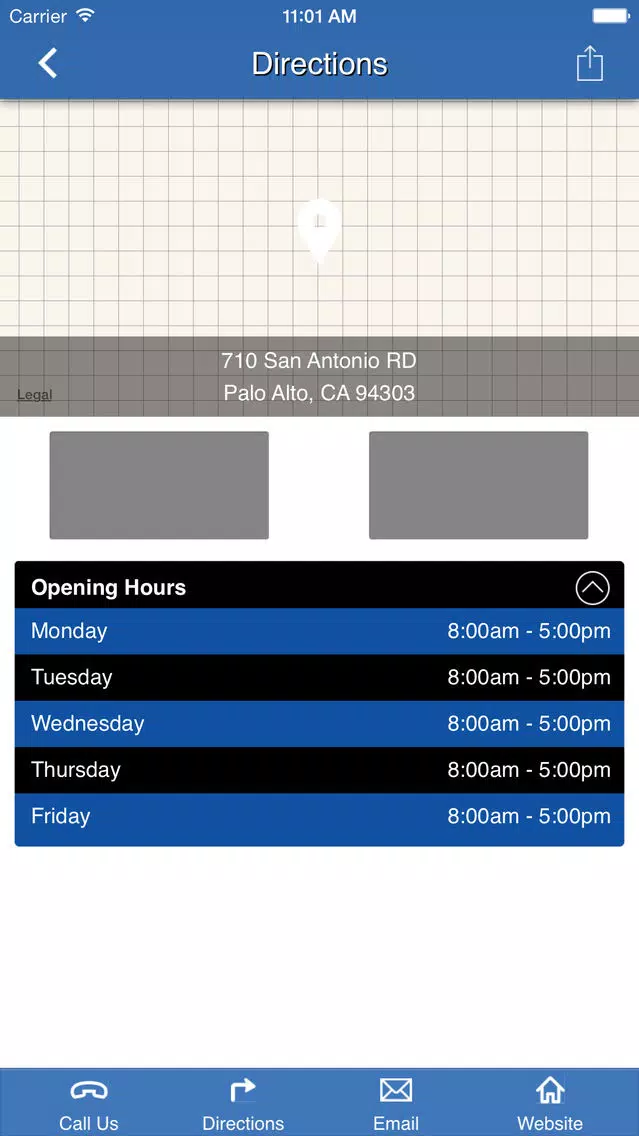Open the share icon
The height and width of the screenshot is (1136, 639).
[590, 63]
